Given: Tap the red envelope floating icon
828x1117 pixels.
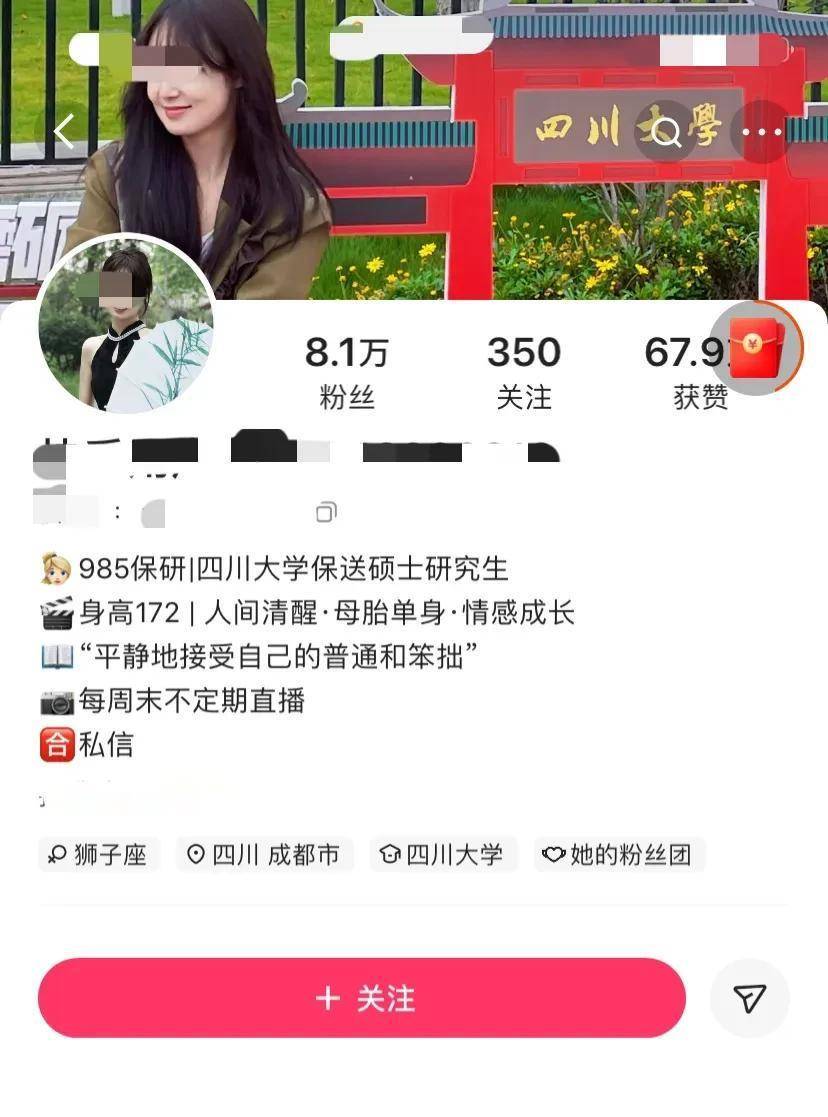Looking at the screenshot, I should [x=758, y=347].
